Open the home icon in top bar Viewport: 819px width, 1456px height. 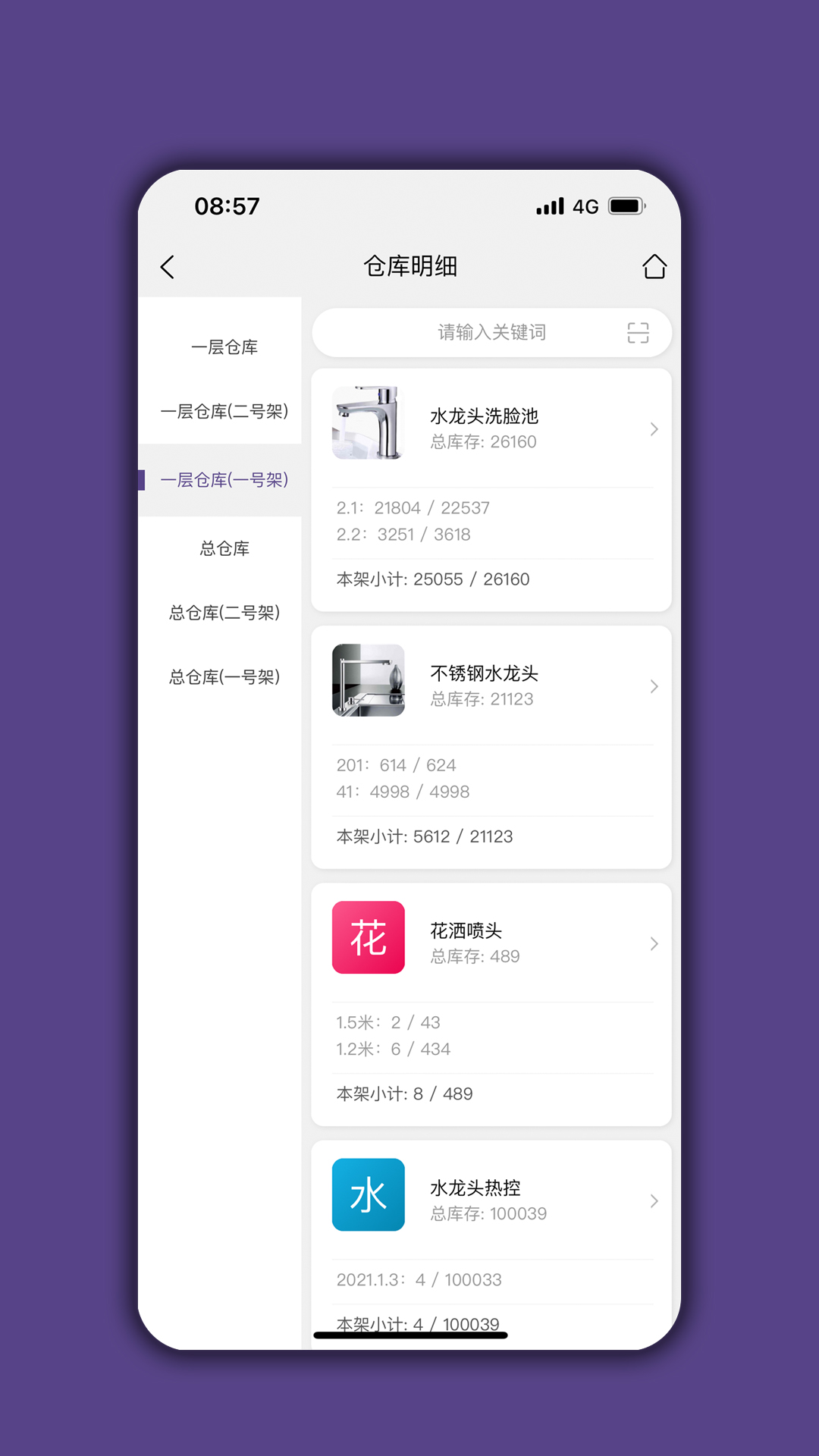[654, 267]
